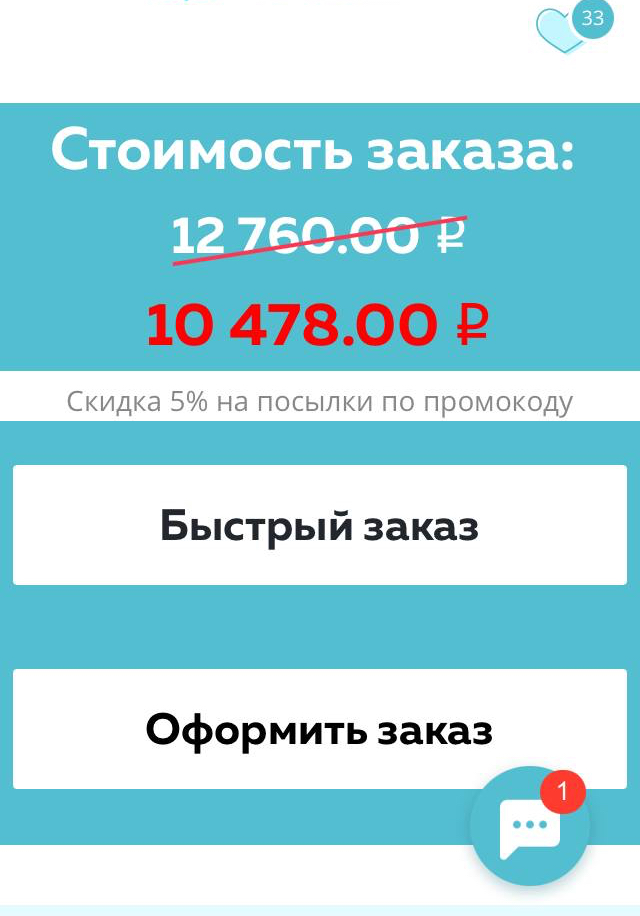Open the favorites heart with 33 items
This screenshot has height=916, width=640.
pyautogui.click(x=563, y=31)
